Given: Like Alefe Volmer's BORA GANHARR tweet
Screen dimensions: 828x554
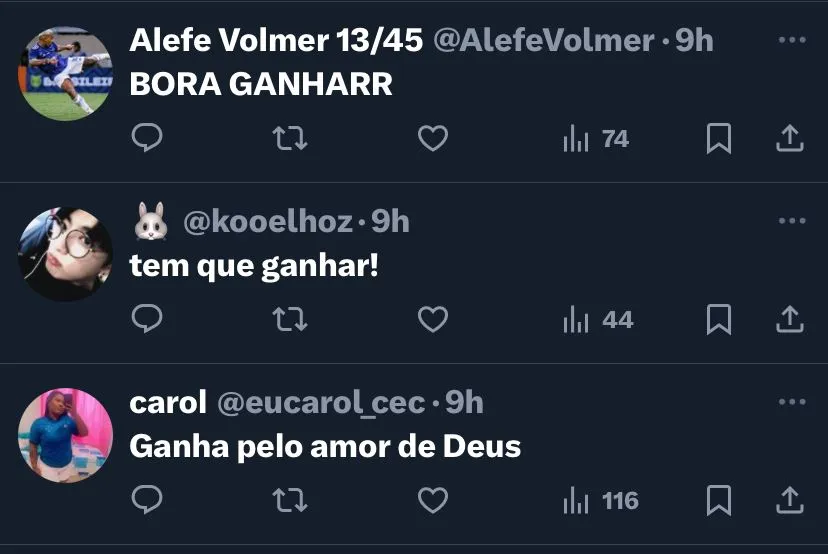Looking at the screenshot, I should pyautogui.click(x=432, y=138).
